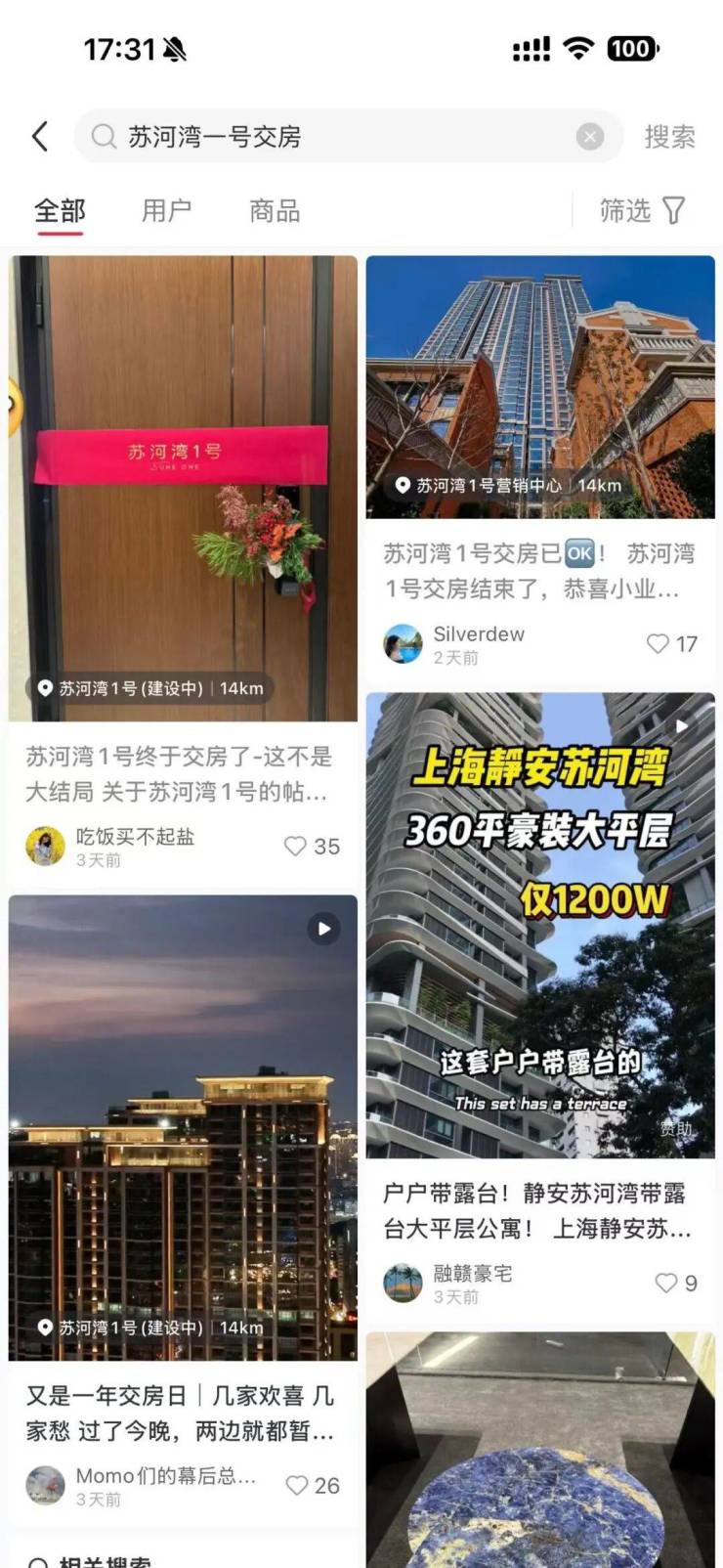Screen dimensions: 723x1568
Task: Tap the 搜索 button
Action: coord(669,137)
